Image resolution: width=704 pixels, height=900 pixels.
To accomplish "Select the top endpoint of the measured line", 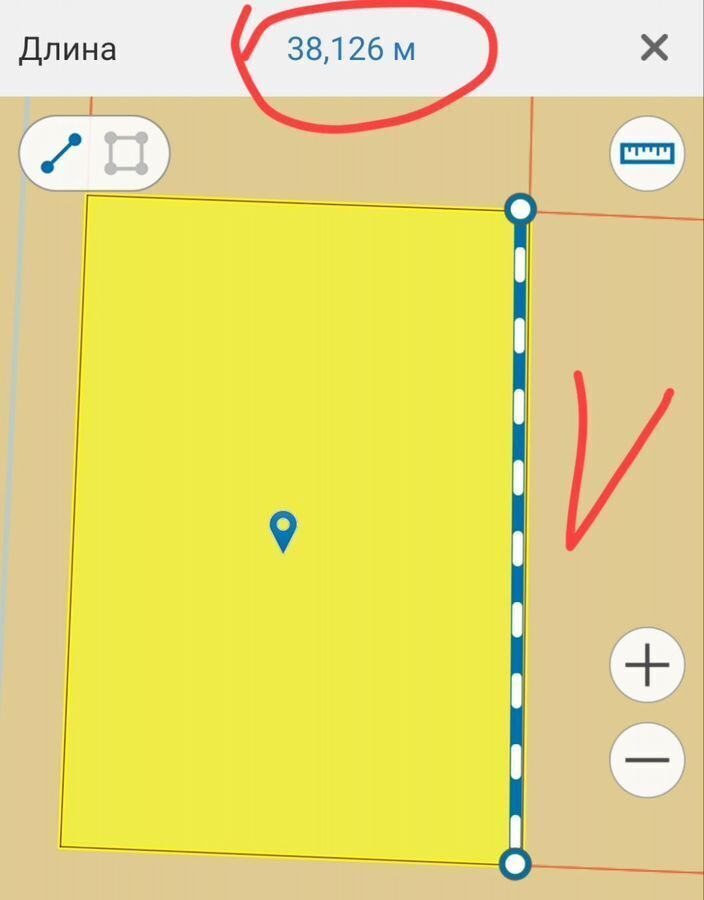I will (520, 209).
